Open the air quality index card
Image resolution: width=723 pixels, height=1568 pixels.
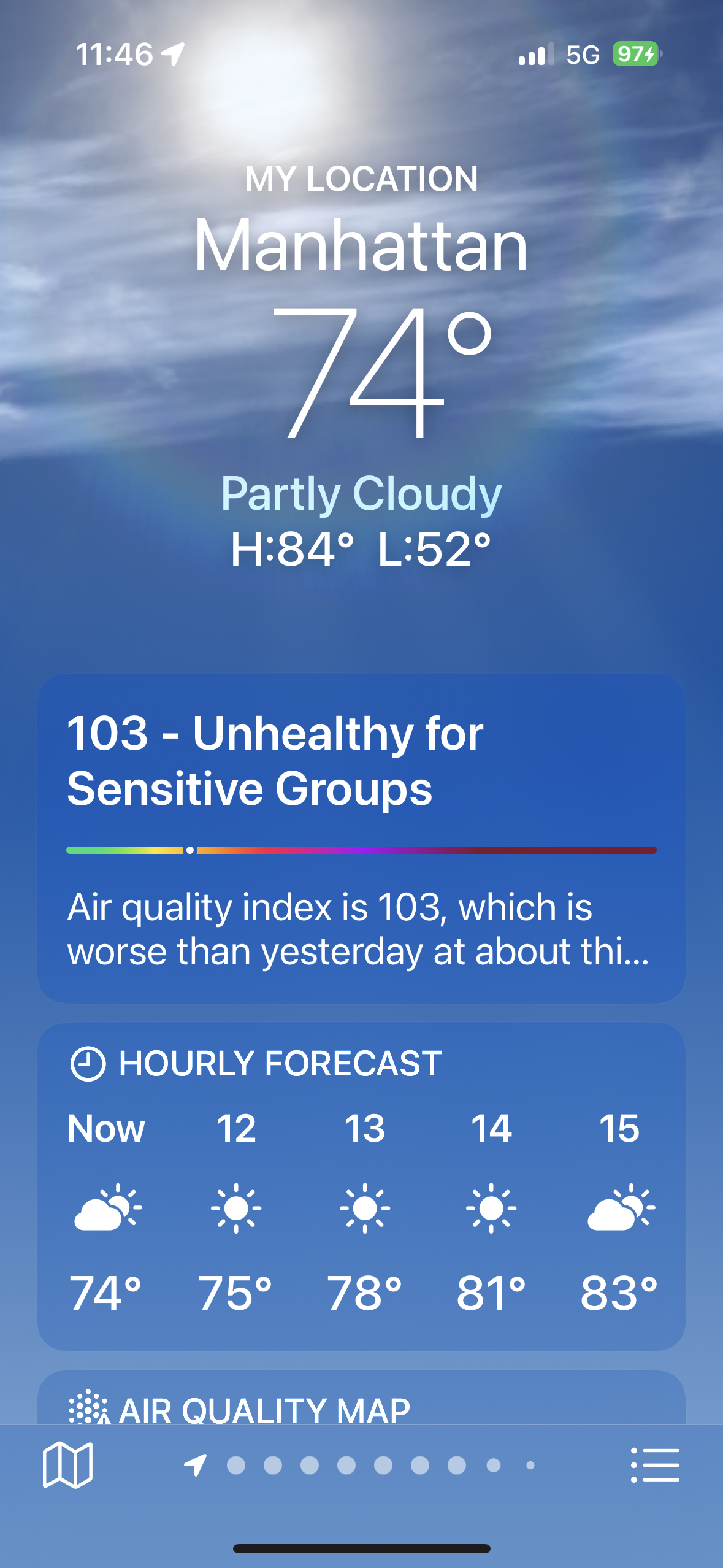coord(361,838)
